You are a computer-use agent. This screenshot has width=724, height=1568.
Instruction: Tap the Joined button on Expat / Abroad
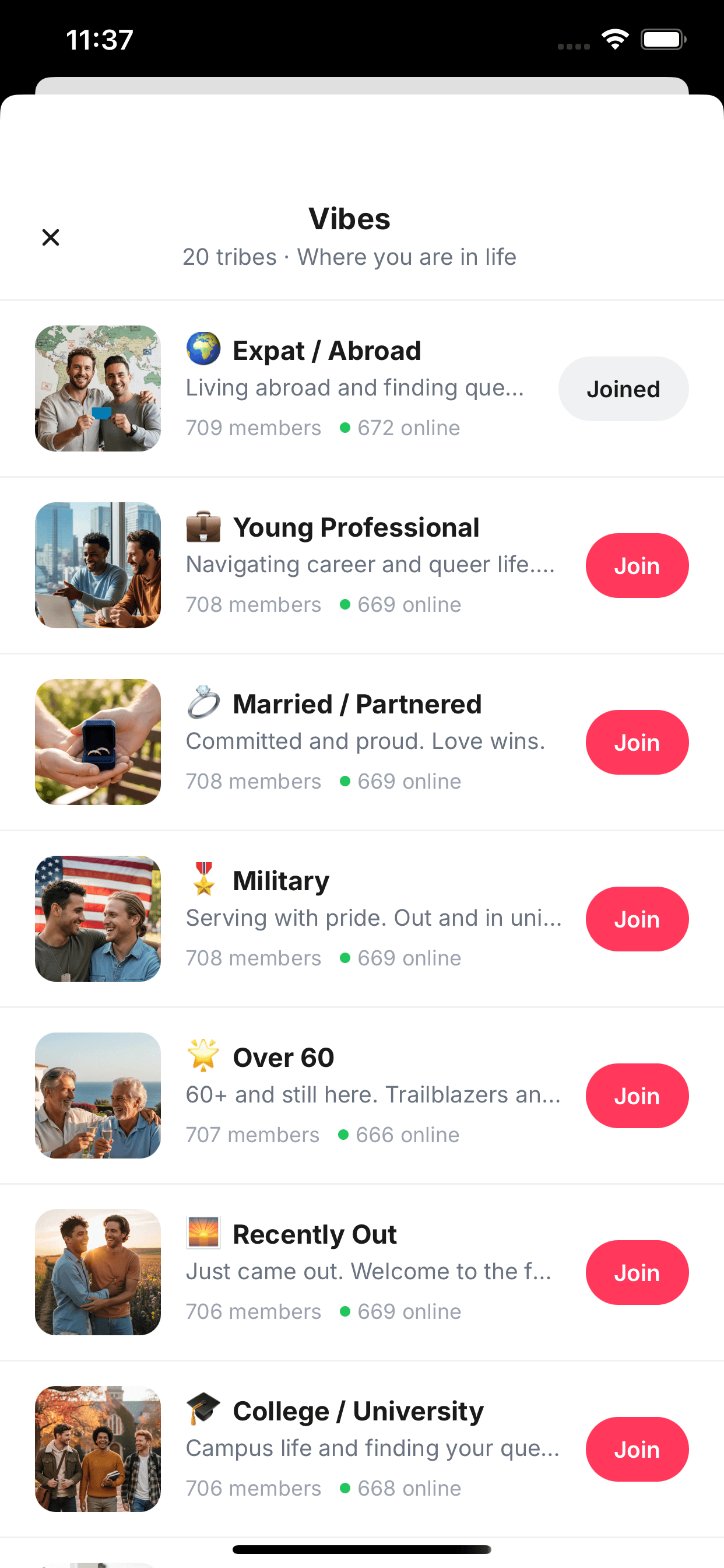(x=623, y=388)
